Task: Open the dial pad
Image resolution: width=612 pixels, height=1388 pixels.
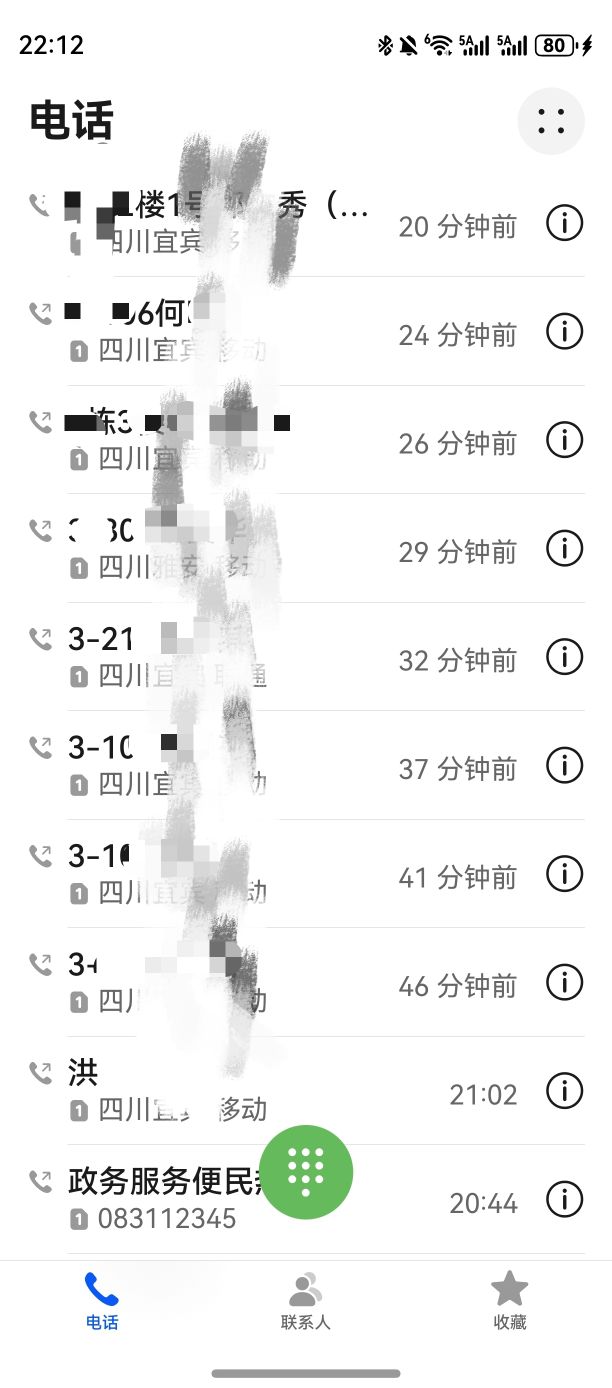Action: coord(306,1173)
